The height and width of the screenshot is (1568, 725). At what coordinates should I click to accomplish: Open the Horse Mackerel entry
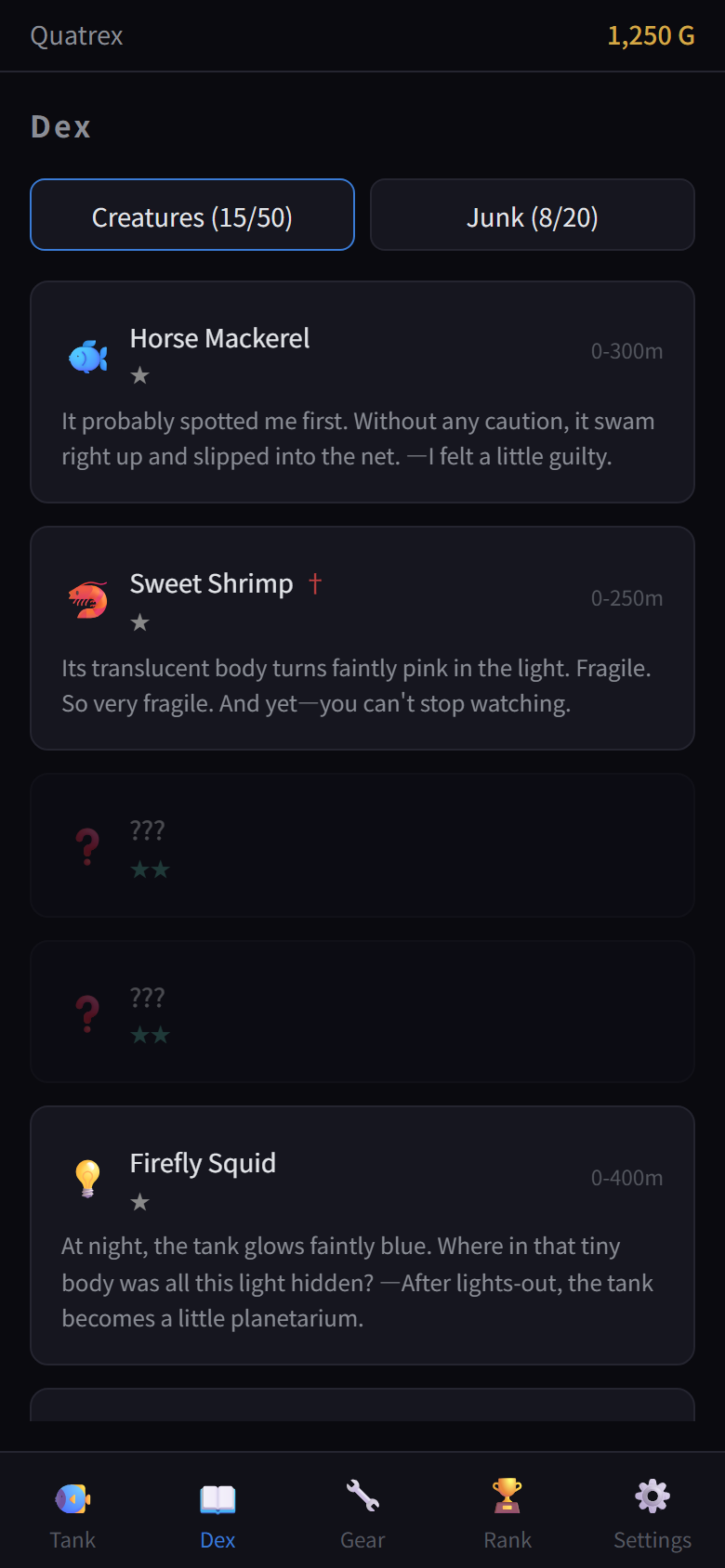pyautogui.click(x=362, y=392)
